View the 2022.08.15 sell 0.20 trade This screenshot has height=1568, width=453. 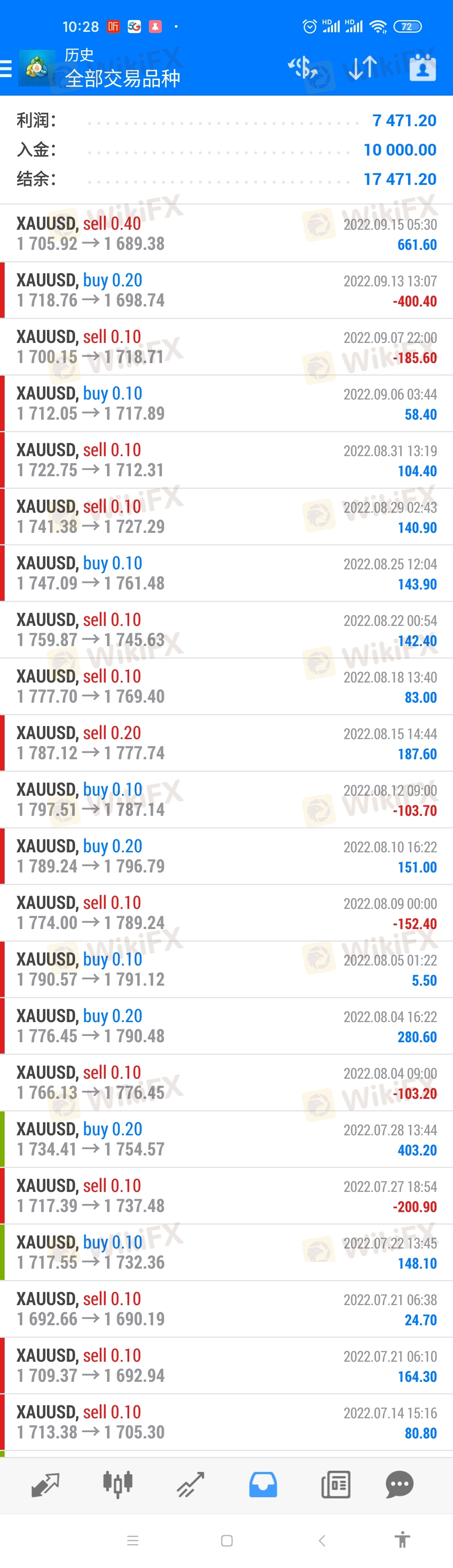pyautogui.click(x=226, y=743)
